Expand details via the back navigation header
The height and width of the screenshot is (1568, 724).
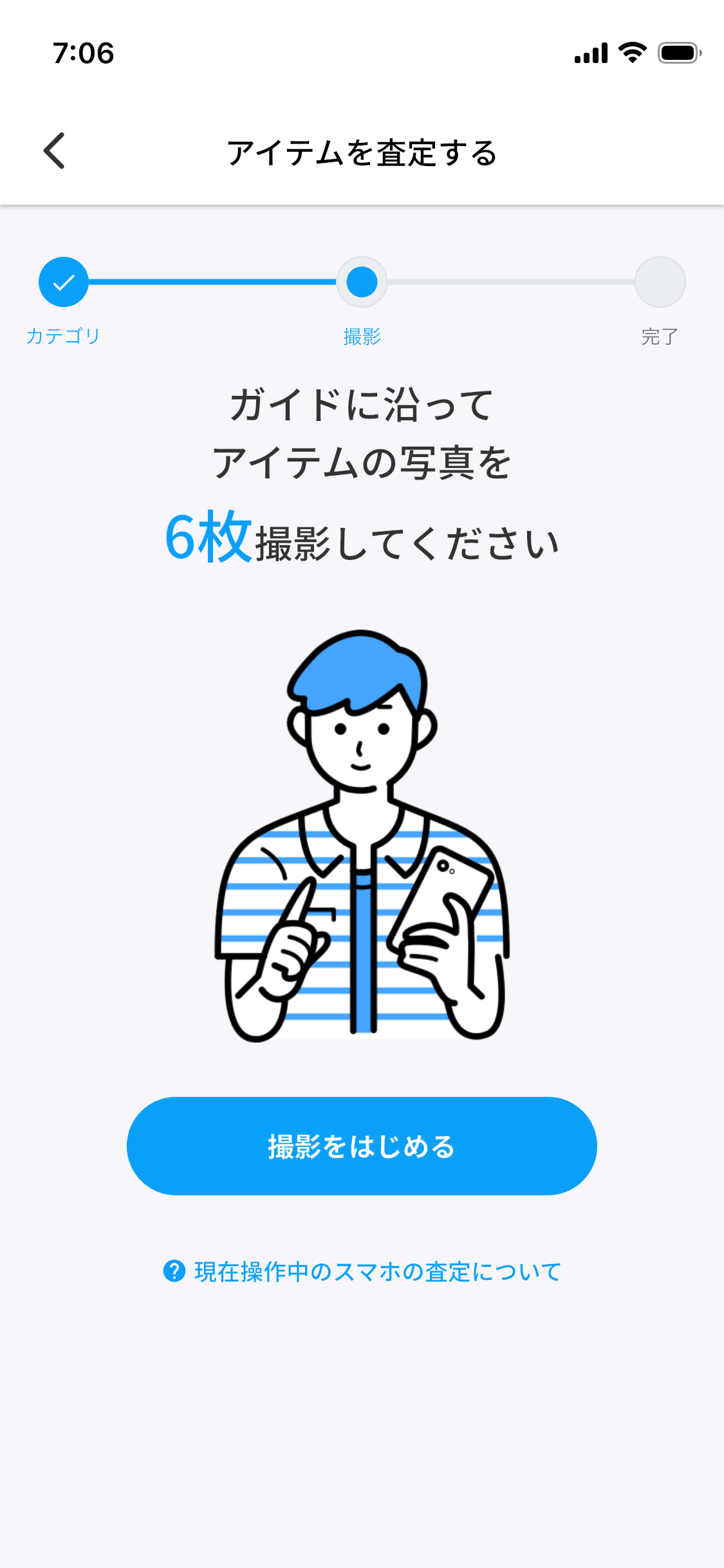coord(55,151)
